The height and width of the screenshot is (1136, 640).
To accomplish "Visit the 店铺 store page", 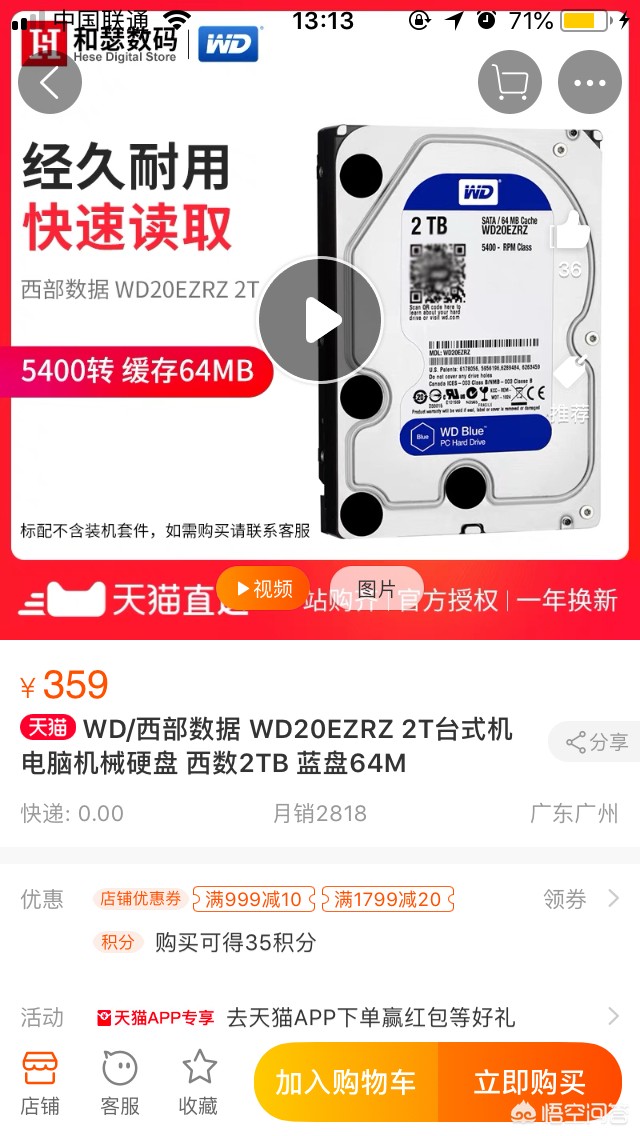I will click(40, 1084).
